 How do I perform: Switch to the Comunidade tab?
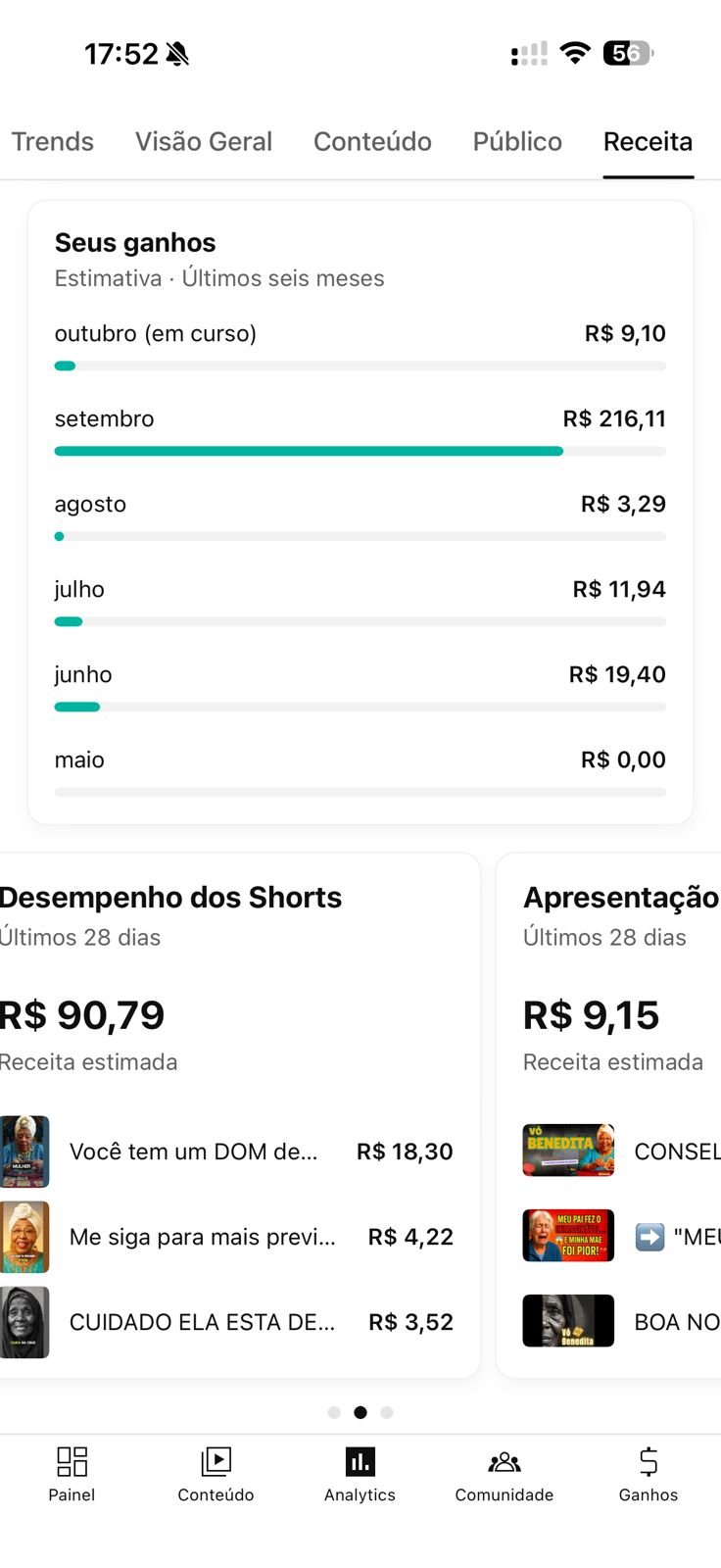click(504, 1474)
